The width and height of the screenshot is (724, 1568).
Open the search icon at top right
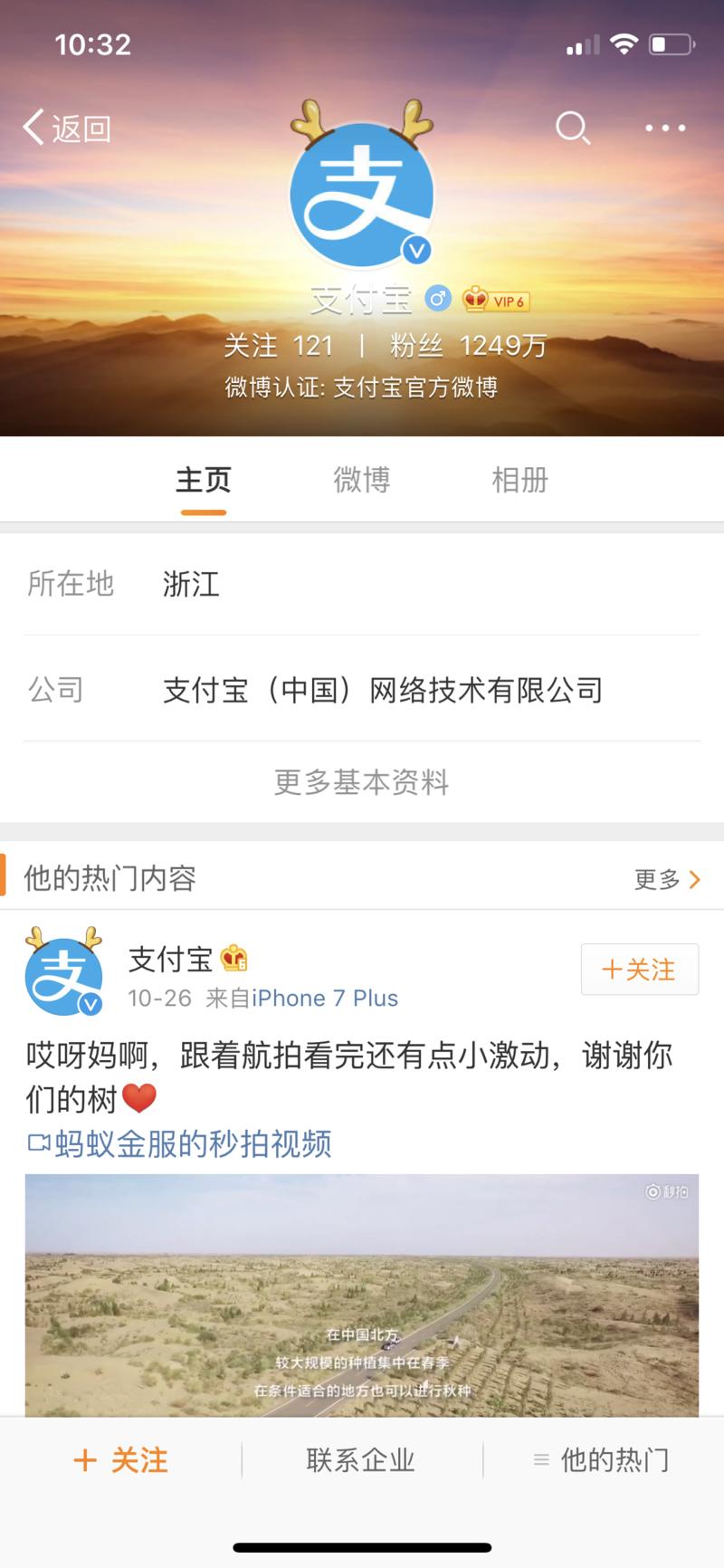(x=571, y=129)
